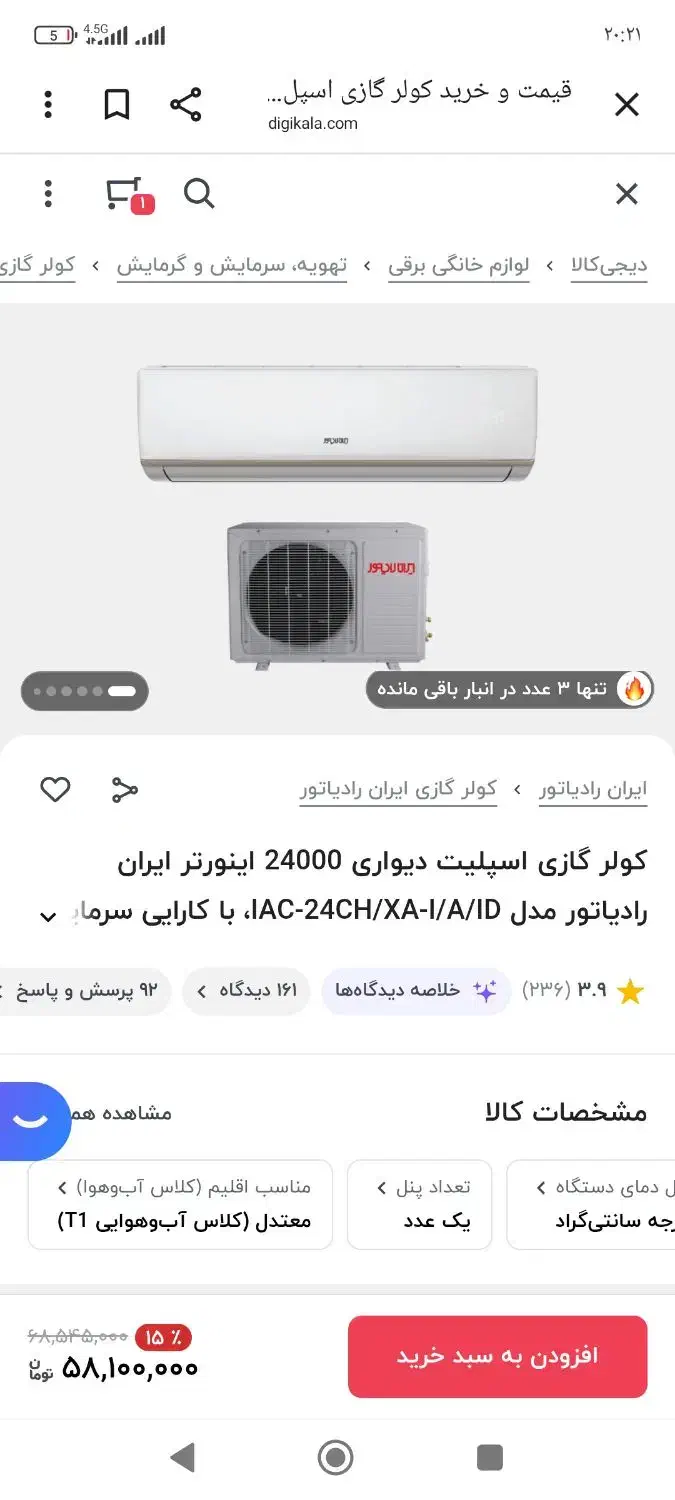
Task: Tap افزودن به سبد خرید button
Action: tap(498, 1356)
